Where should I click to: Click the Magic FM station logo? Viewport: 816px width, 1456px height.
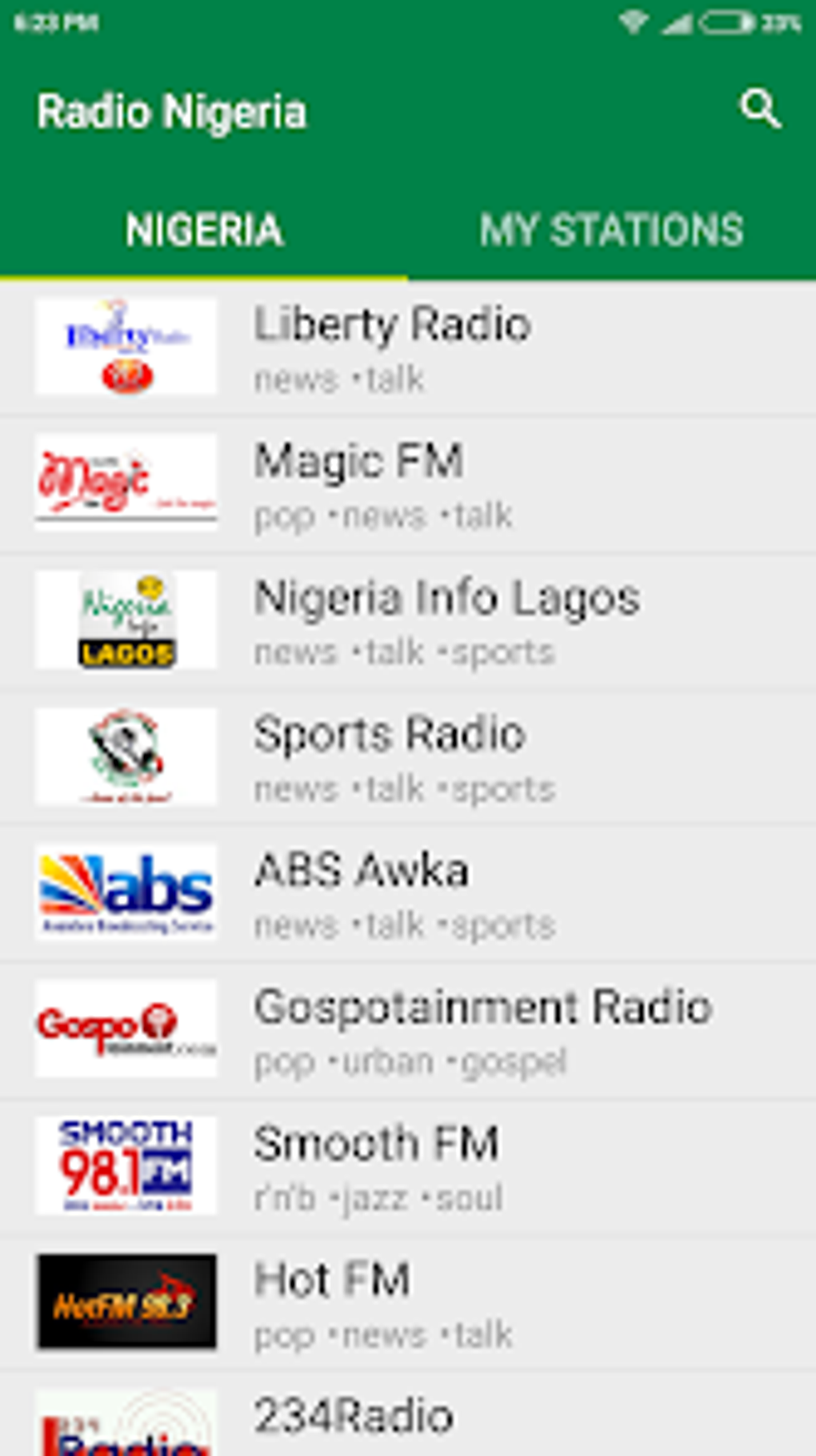click(x=125, y=483)
